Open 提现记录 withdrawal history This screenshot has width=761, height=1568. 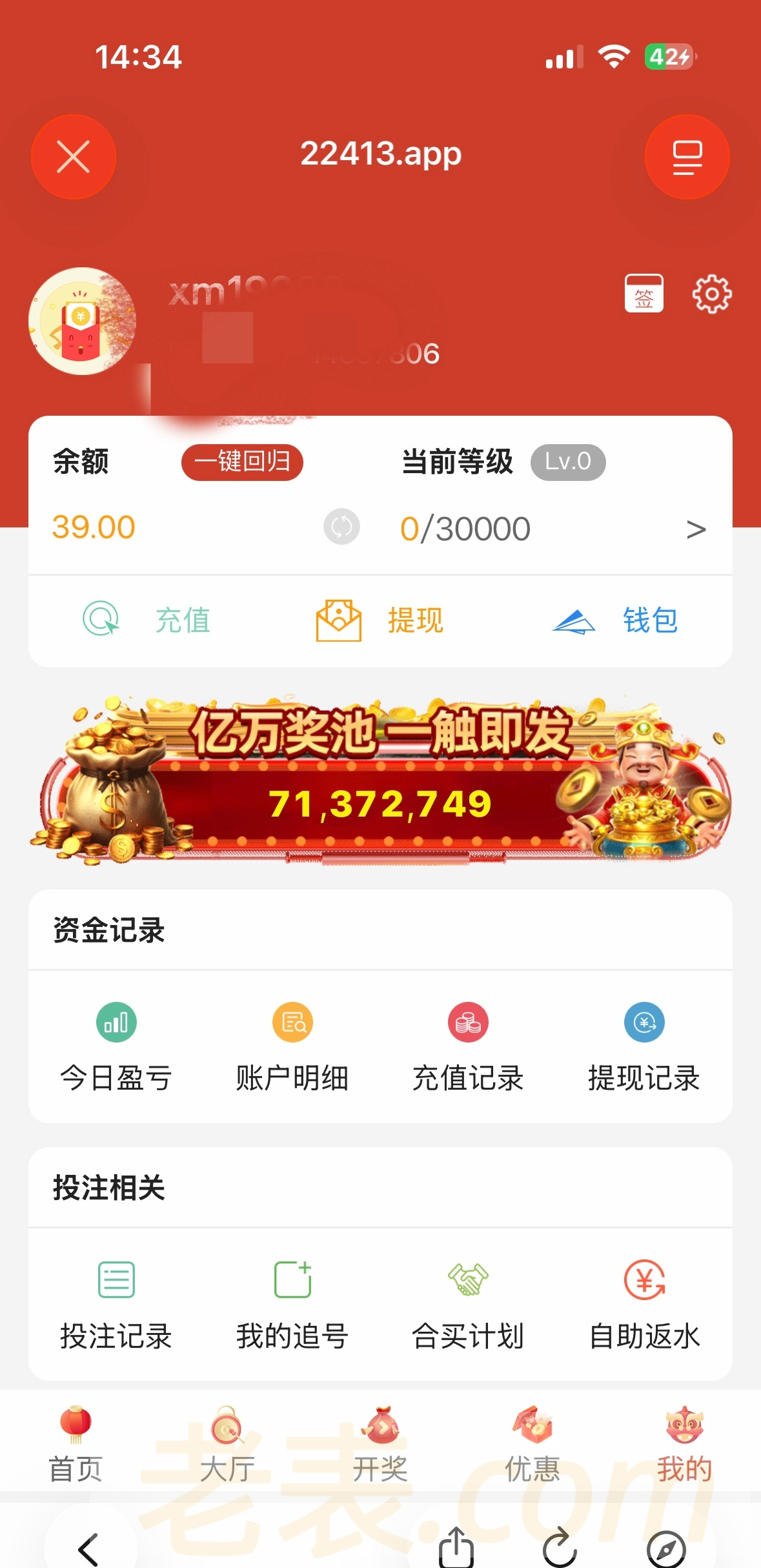coord(644,1046)
